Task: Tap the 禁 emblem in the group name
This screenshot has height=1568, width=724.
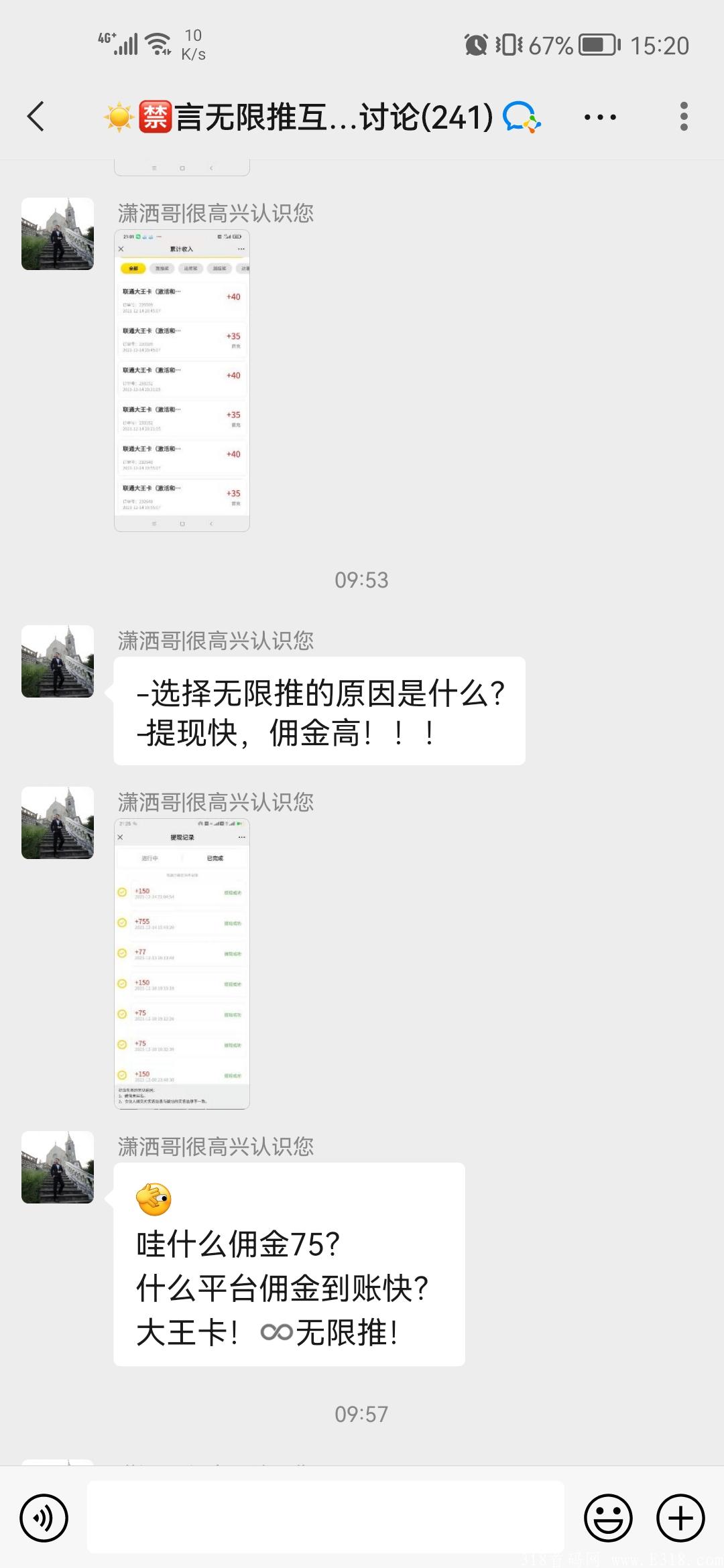Action: coord(154,115)
